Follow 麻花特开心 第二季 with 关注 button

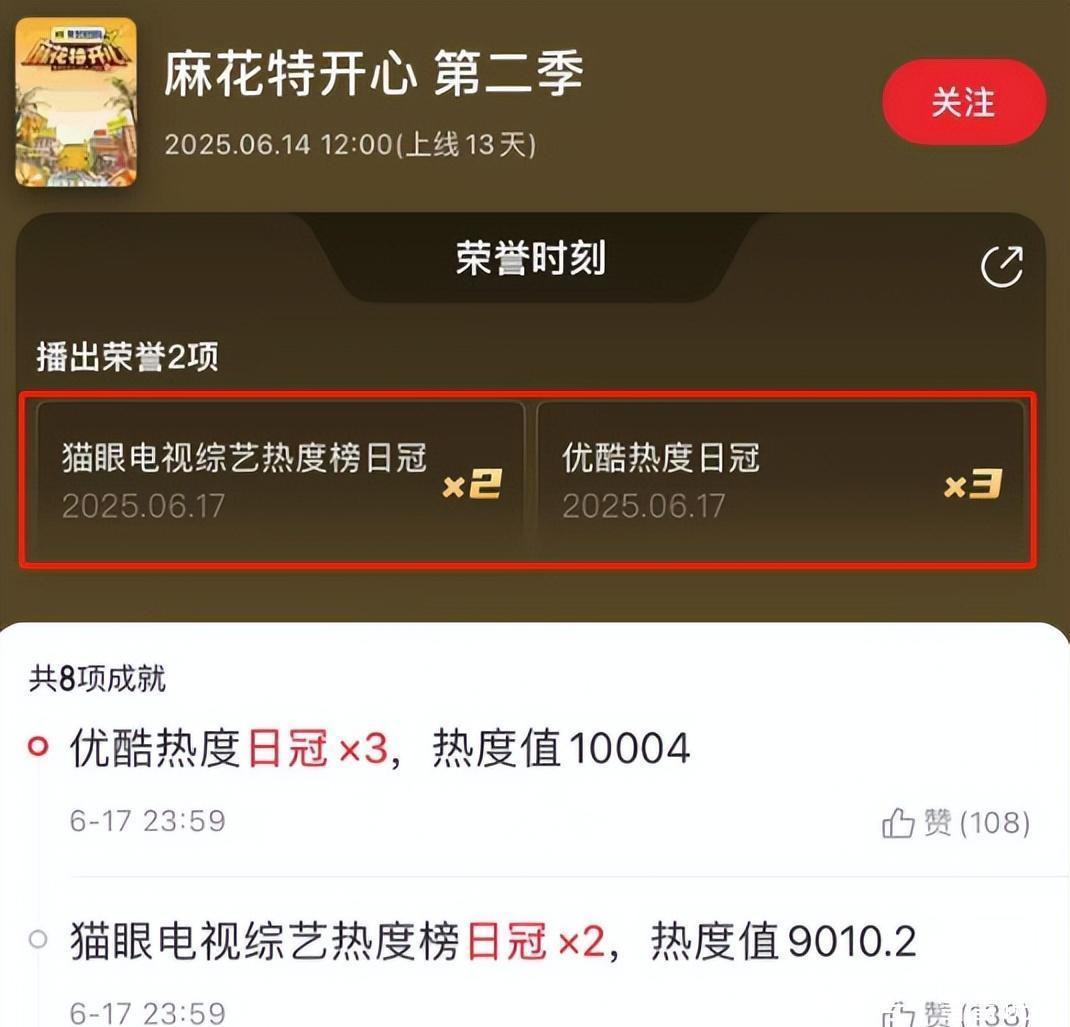(963, 103)
